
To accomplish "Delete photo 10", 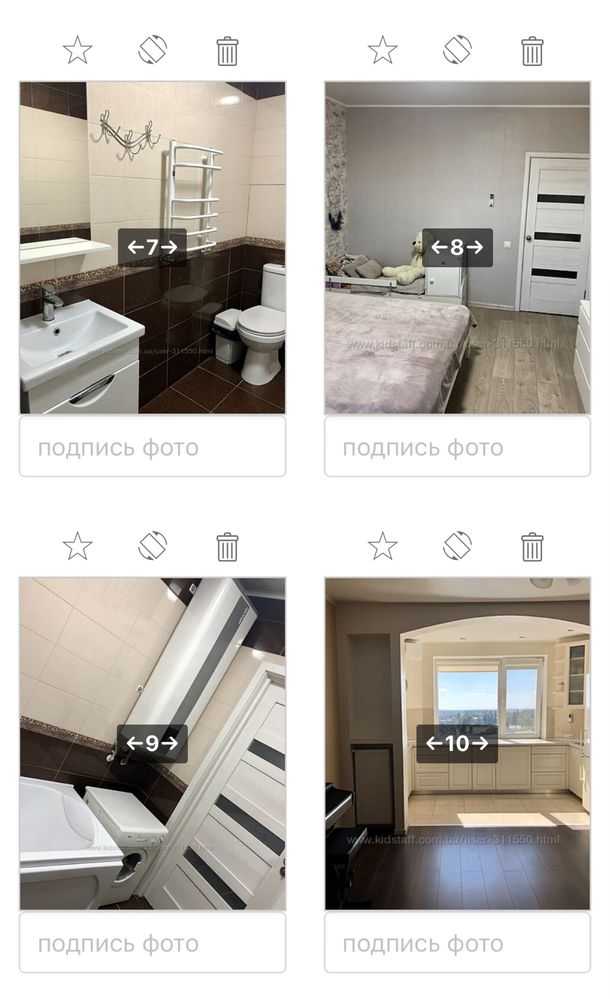I will (532, 546).
